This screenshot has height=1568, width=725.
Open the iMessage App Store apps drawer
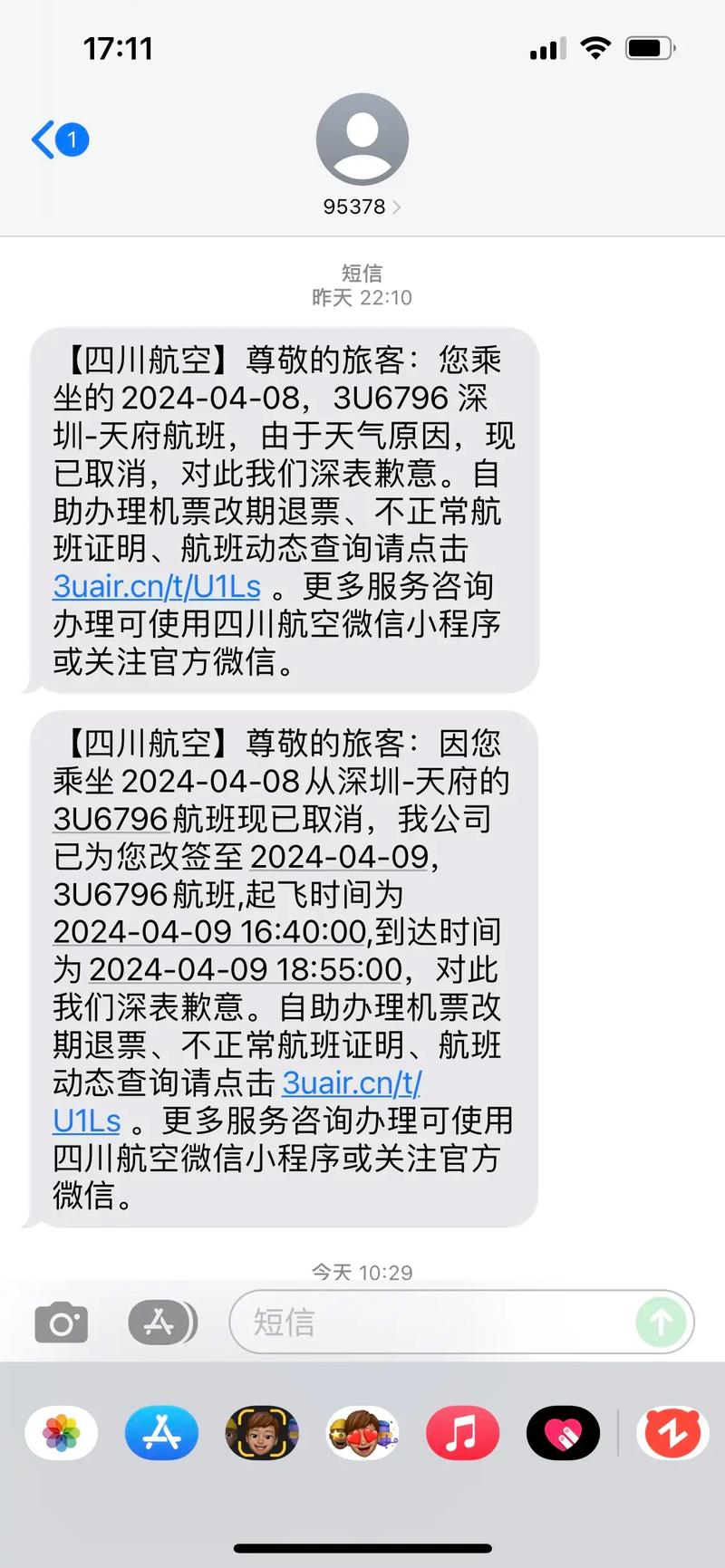[161, 1322]
